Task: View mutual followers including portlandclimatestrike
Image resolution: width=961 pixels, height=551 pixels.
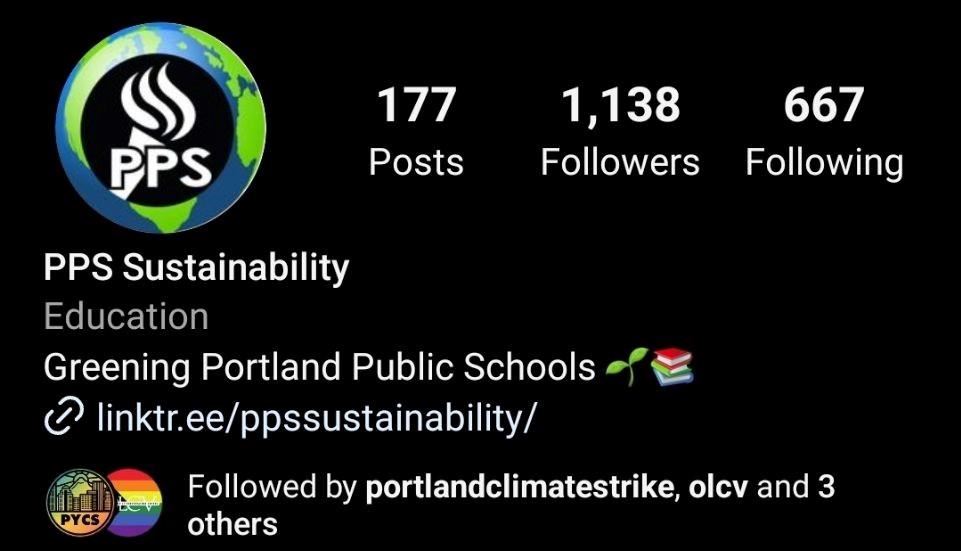Action: click(510, 504)
